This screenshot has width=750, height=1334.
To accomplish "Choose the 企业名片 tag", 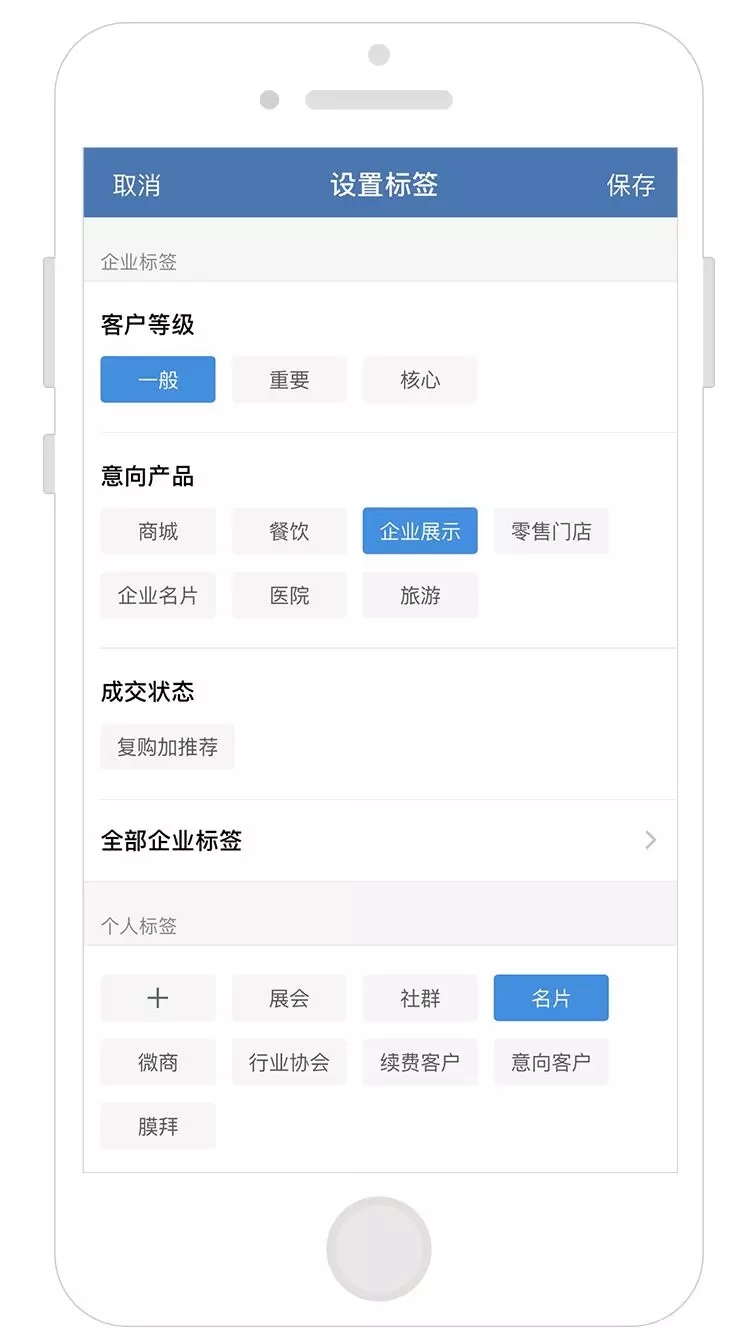I will pos(158,595).
